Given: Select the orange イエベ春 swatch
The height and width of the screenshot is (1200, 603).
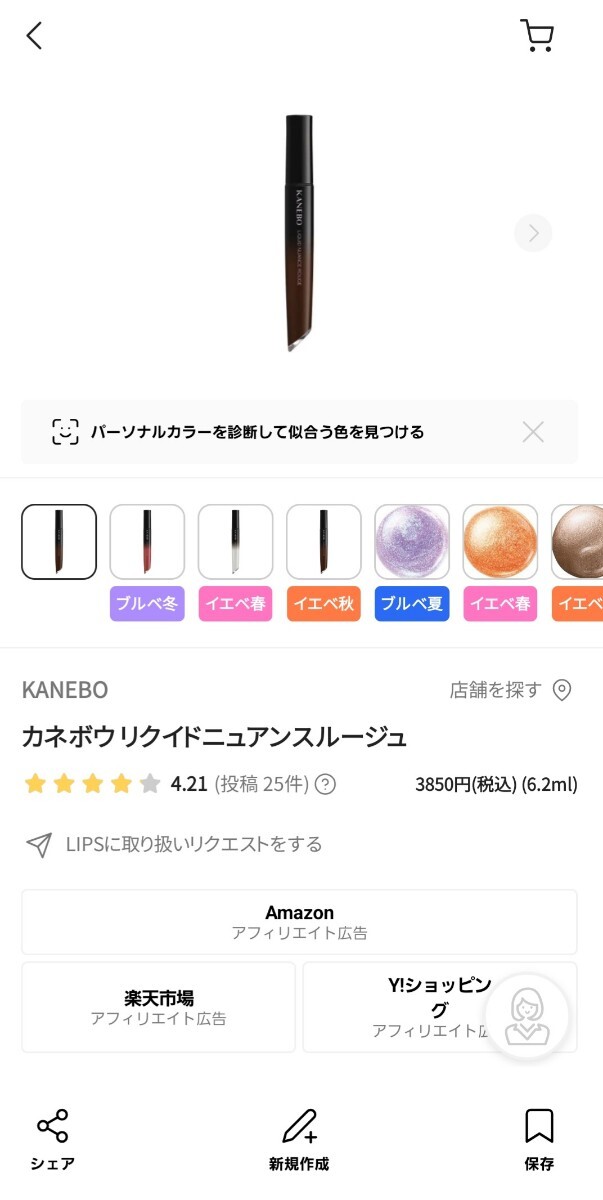Looking at the screenshot, I should [500, 542].
